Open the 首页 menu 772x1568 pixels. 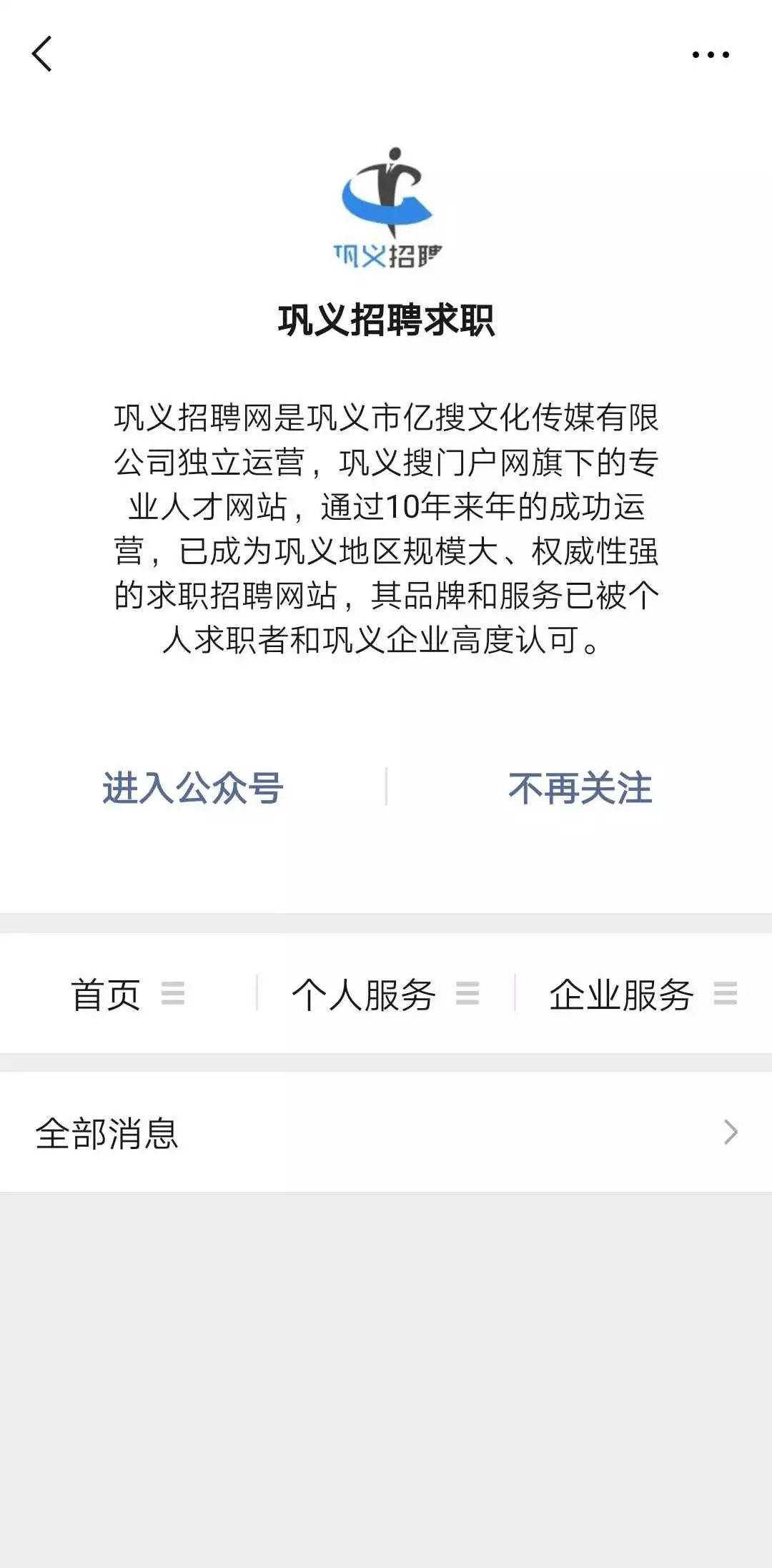click(x=128, y=994)
